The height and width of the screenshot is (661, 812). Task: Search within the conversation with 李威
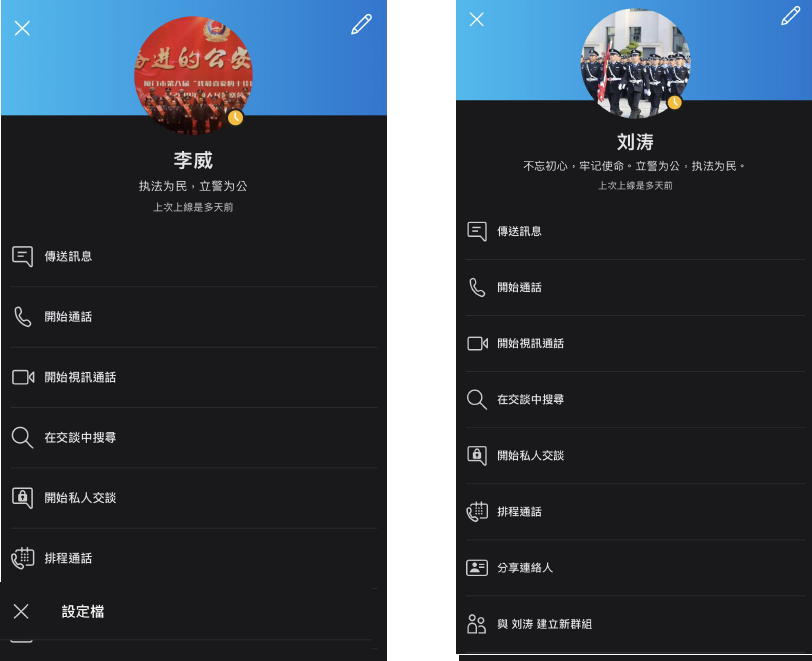click(x=80, y=437)
